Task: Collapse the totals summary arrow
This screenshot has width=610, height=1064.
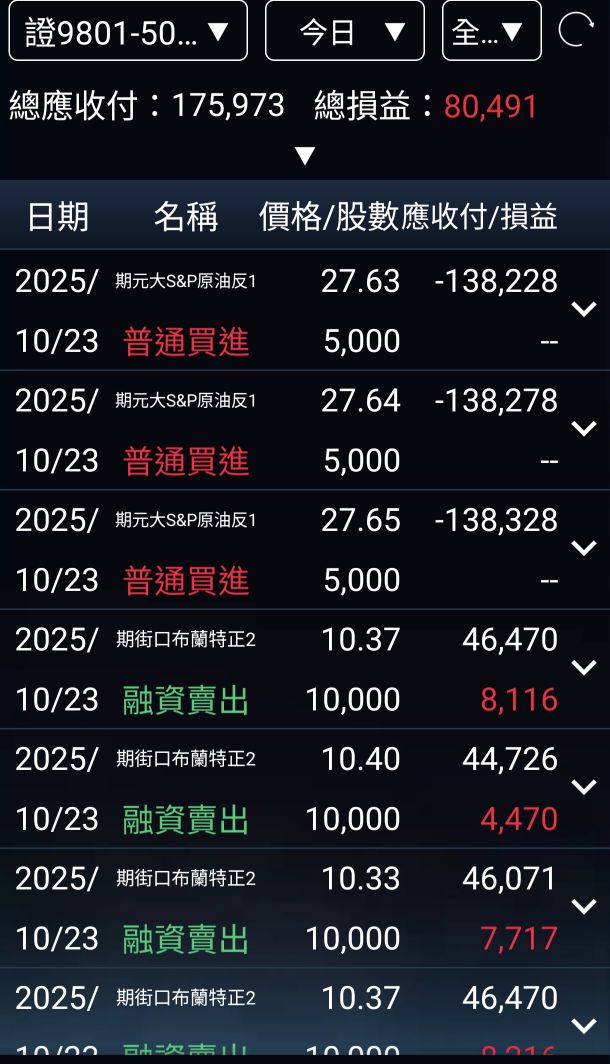Action: 305,156
